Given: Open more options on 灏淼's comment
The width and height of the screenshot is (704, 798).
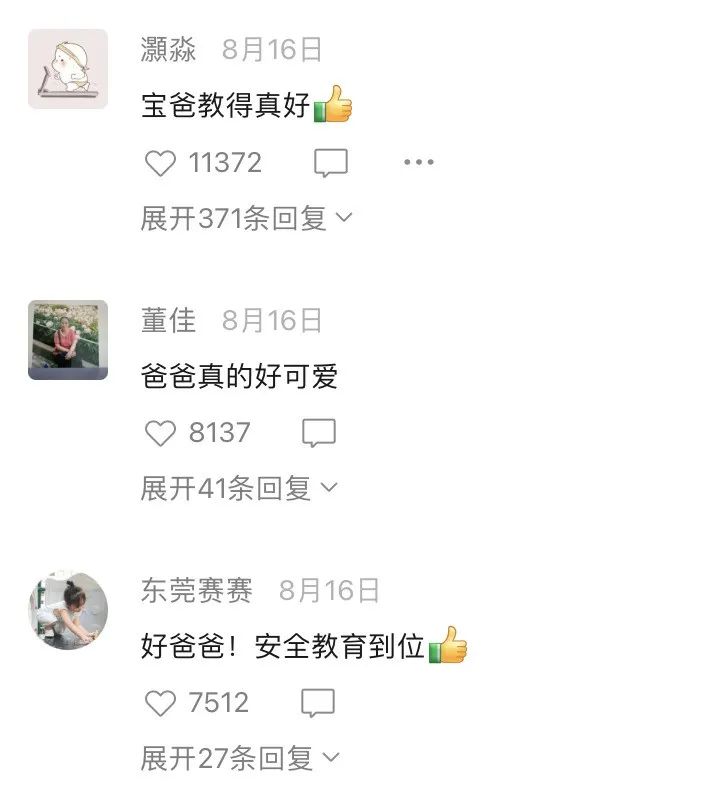Looking at the screenshot, I should pyautogui.click(x=418, y=163).
